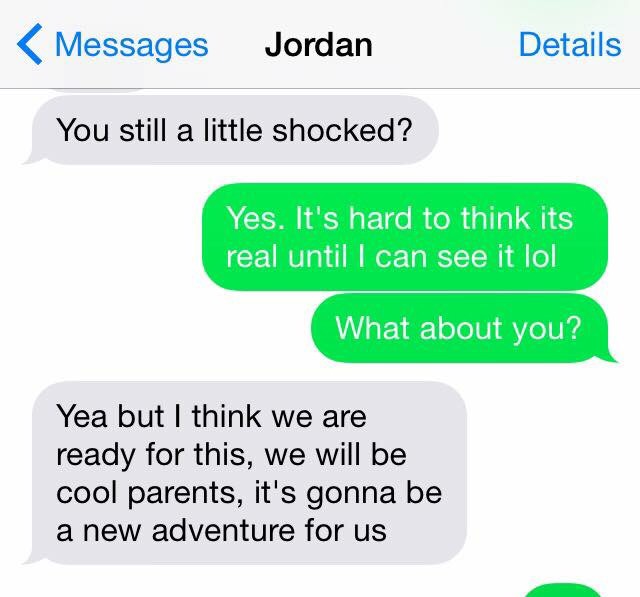Image resolution: width=640 pixels, height=597 pixels.
Task: Go back to the Messages list
Action: coord(112,45)
